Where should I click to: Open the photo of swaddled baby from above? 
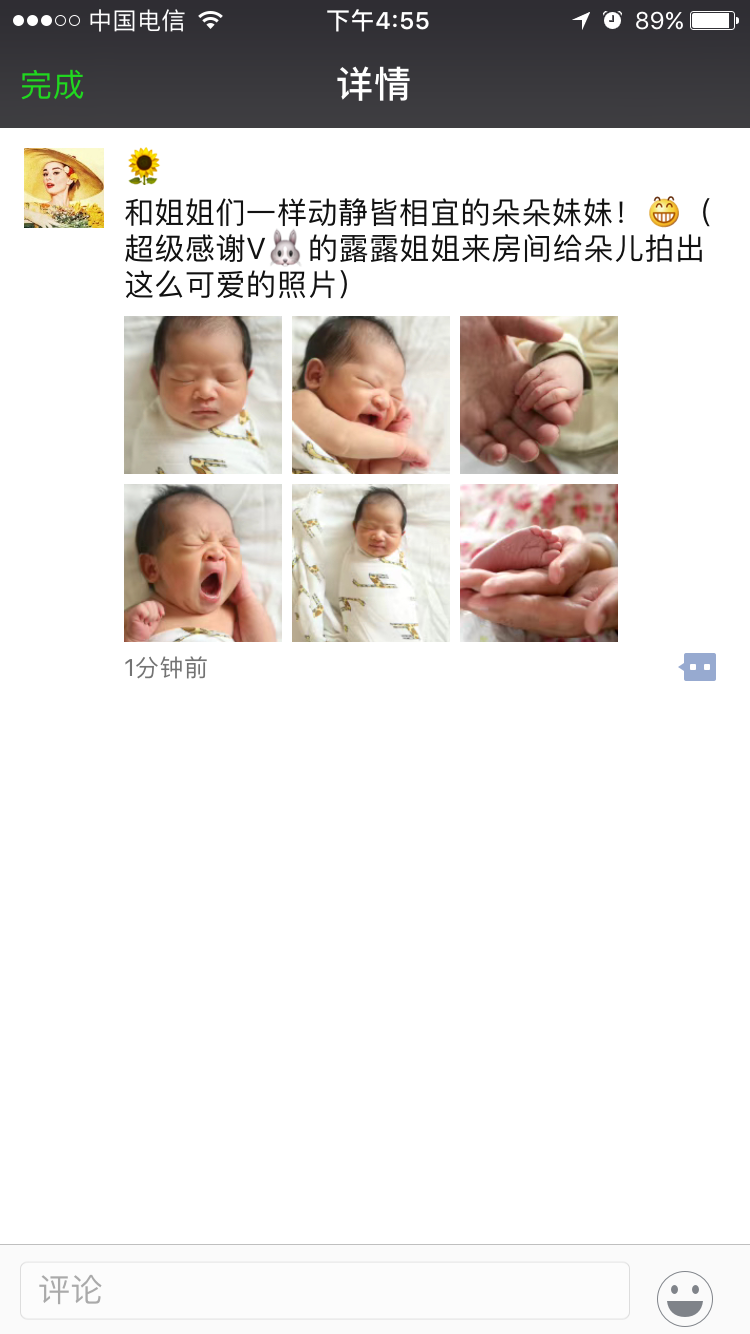[371, 563]
